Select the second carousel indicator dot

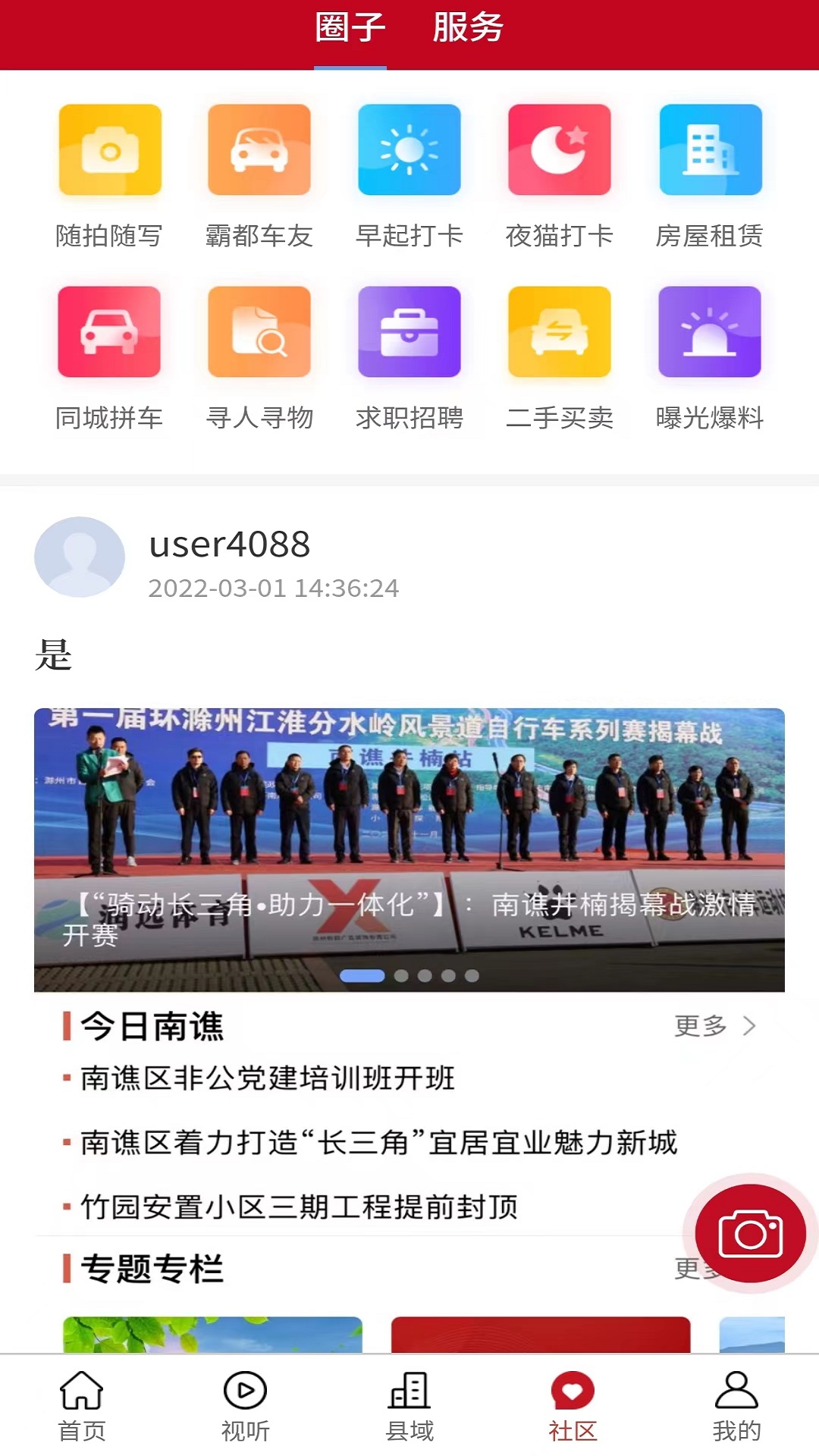tap(403, 977)
